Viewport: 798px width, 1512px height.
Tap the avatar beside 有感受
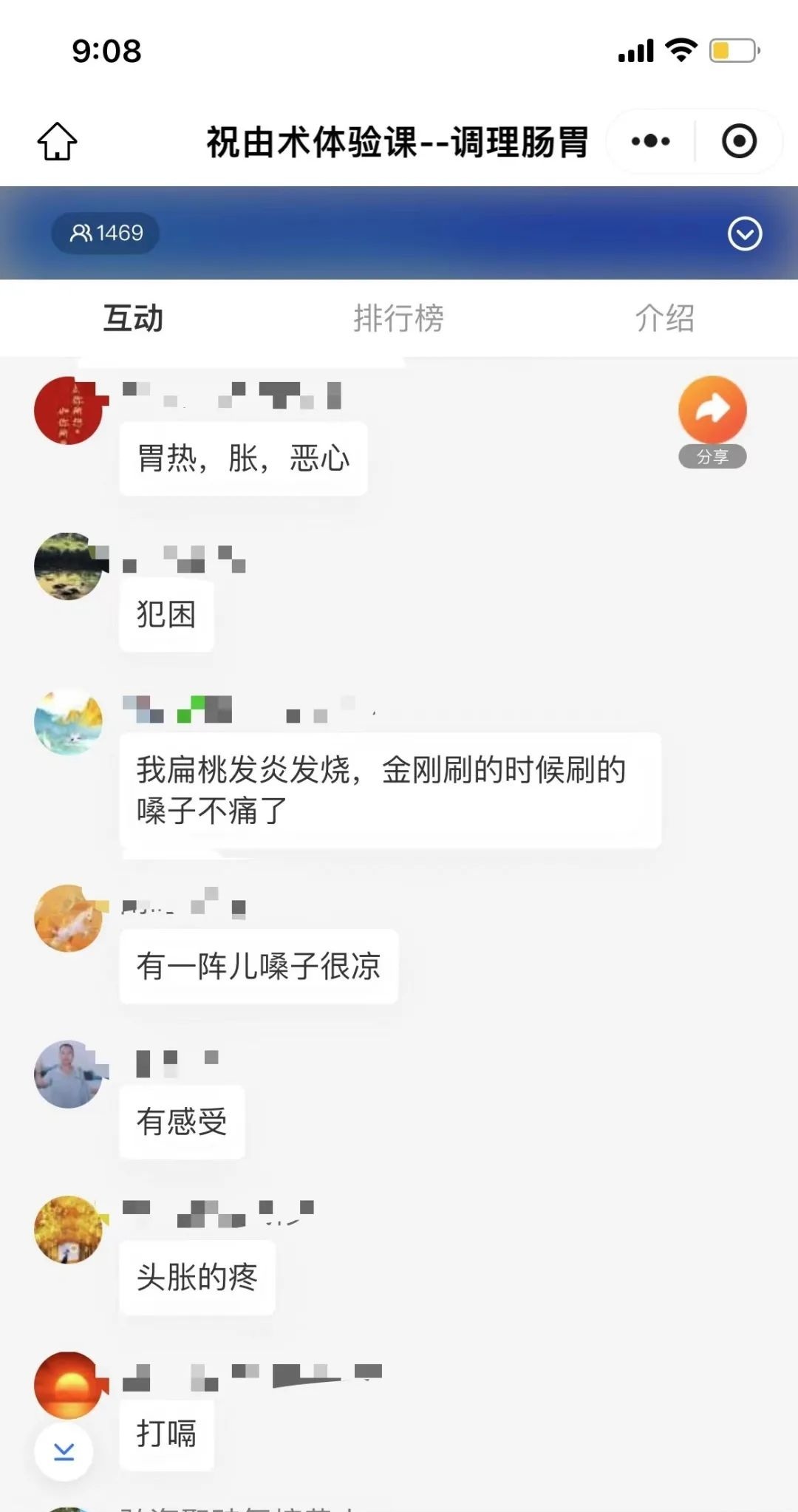coord(69,1075)
